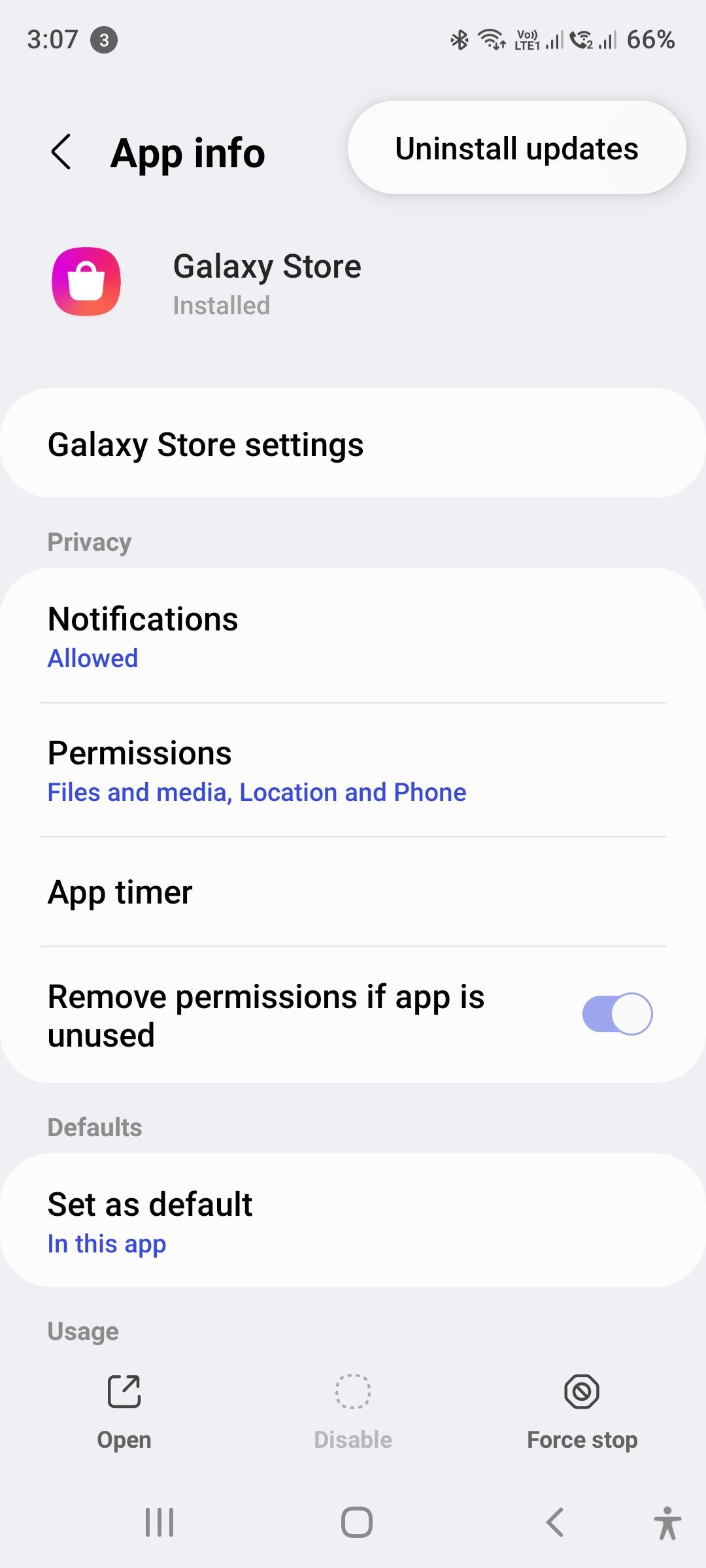Viewport: 706px width, 1568px height.
Task: Tap the Bluetooth icon in status bar
Action: click(460, 39)
